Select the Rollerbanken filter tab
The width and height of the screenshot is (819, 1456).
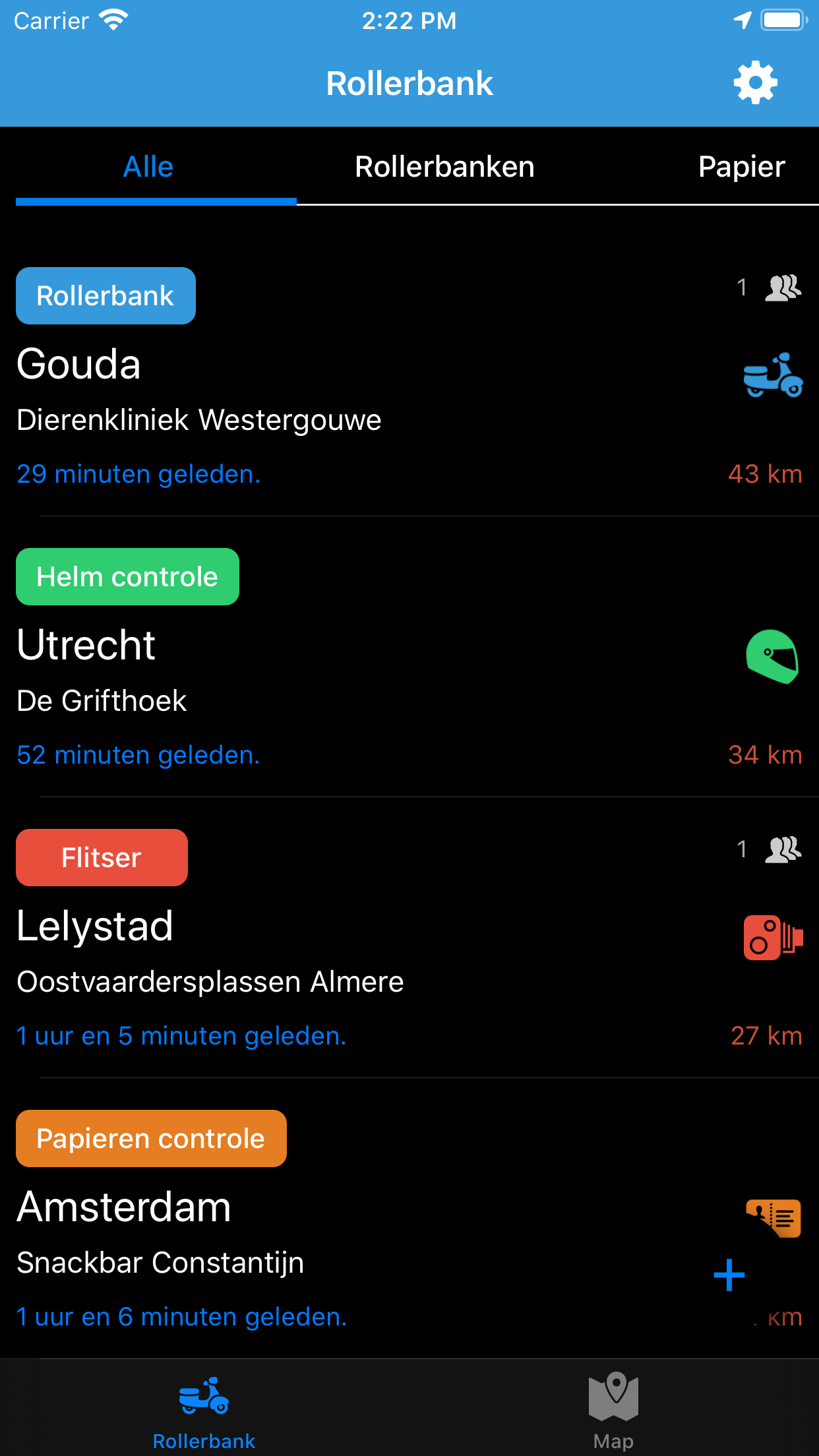pyautogui.click(x=444, y=167)
